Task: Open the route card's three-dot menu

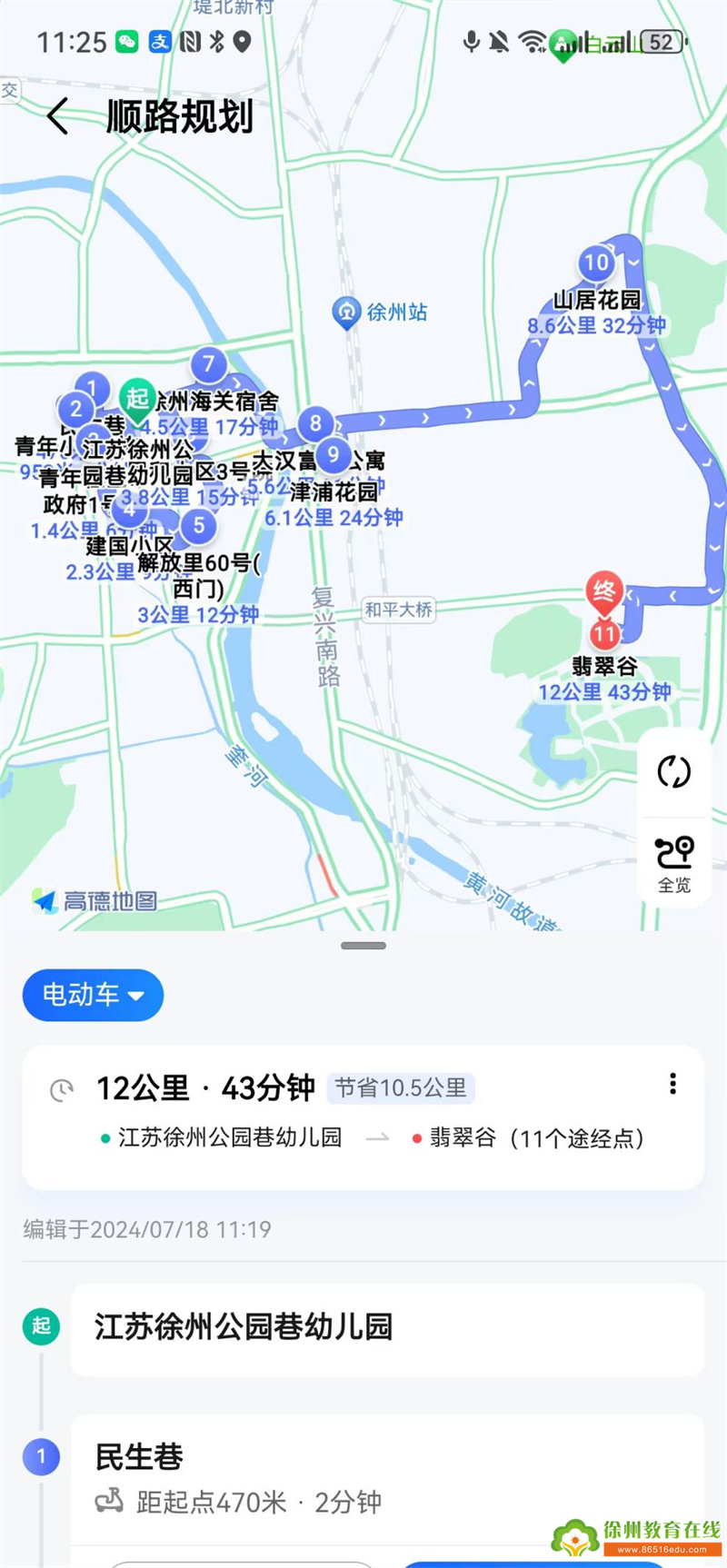Action: point(672,1084)
